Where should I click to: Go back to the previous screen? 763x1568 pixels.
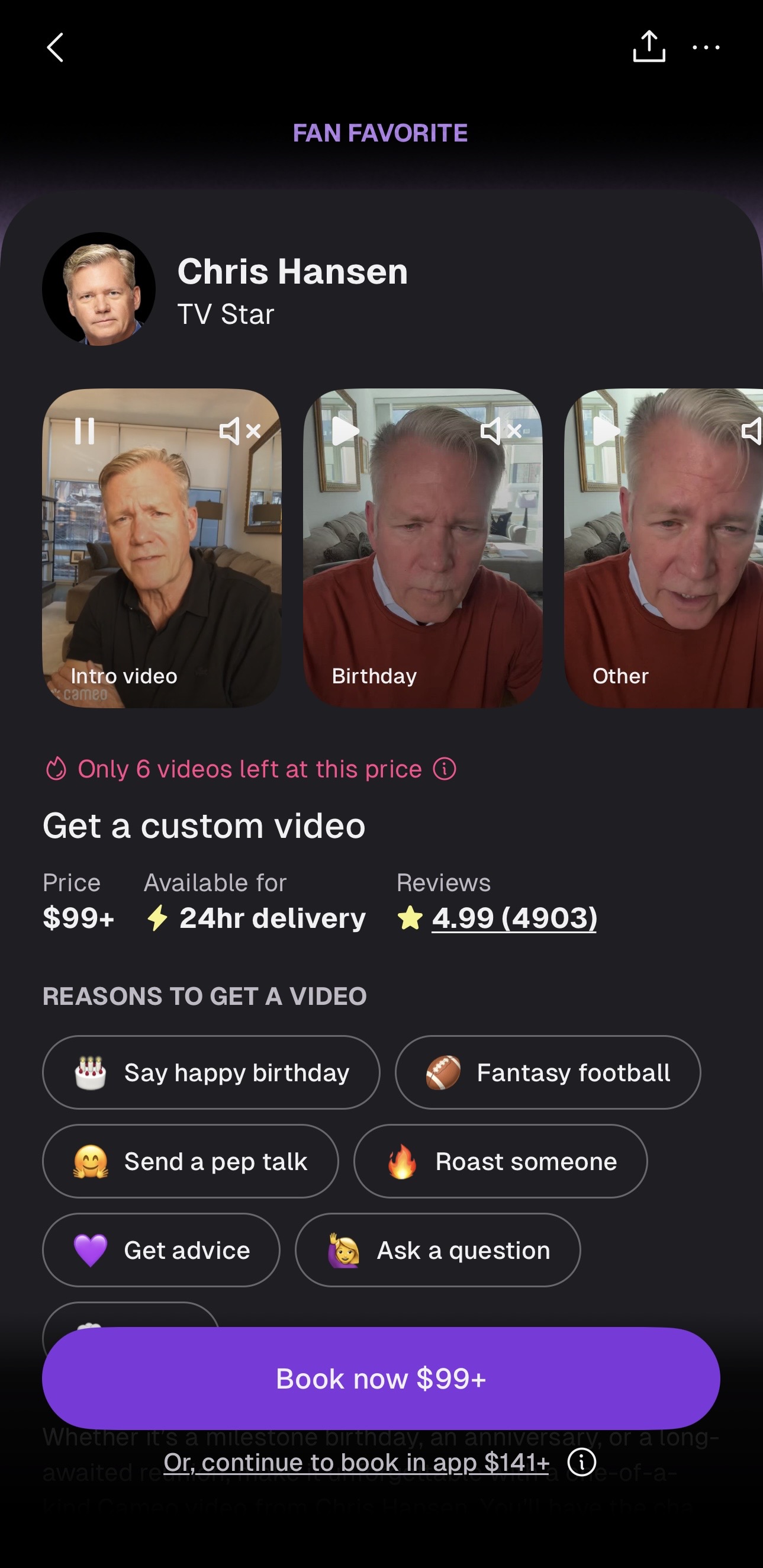[56, 47]
